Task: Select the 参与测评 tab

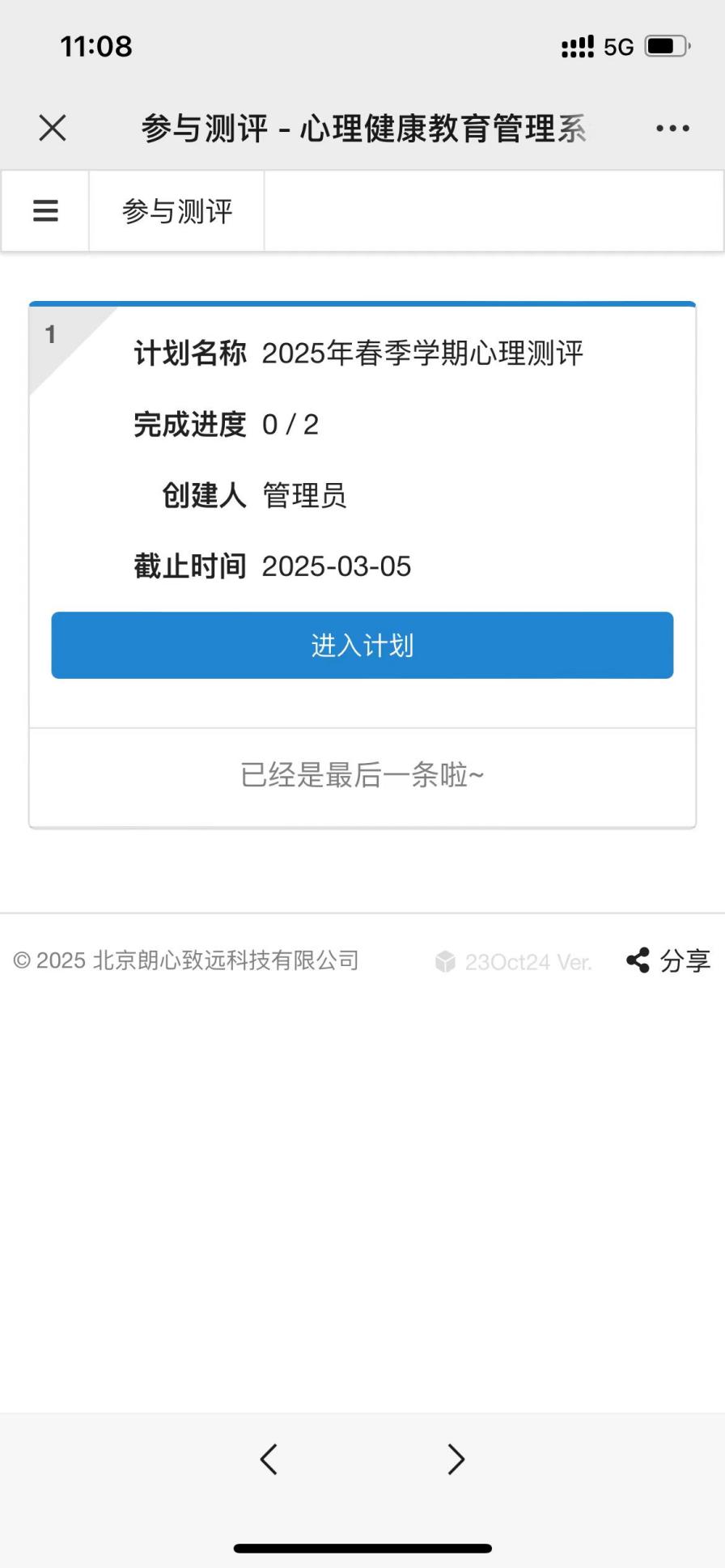Action: click(x=177, y=211)
